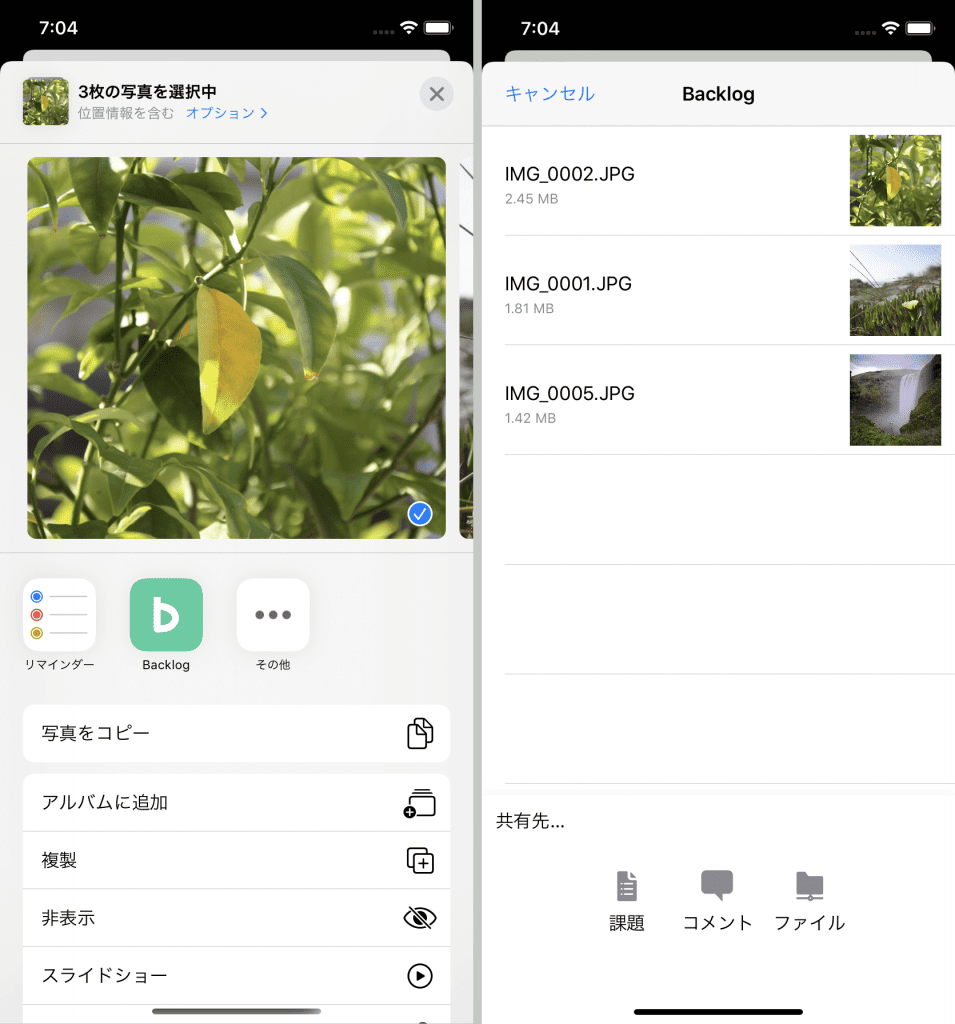The image size is (955, 1024).
Task: Open the IMG_0005.JPG waterfall thumbnail
Action: (x=894, y=399)
